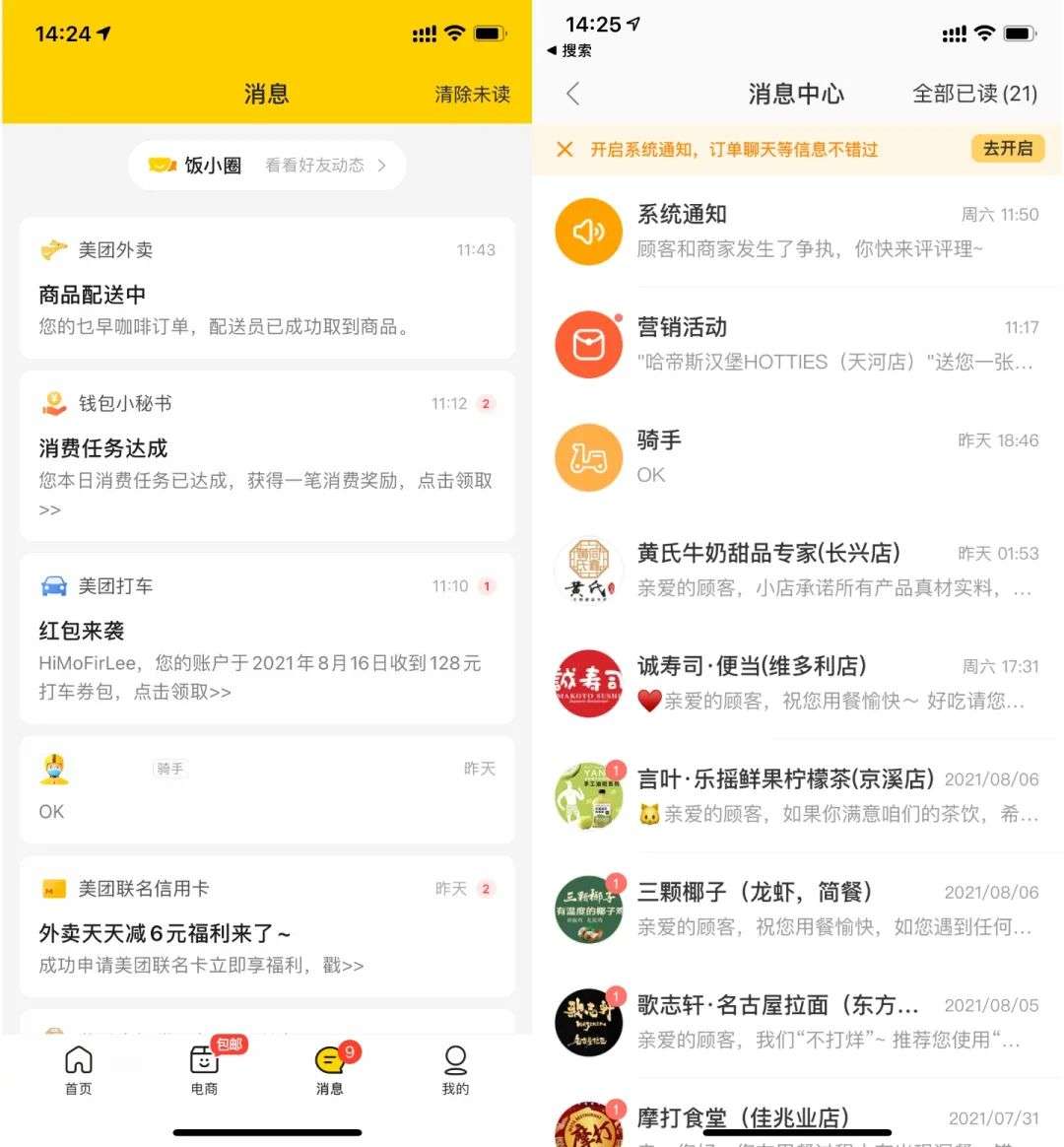Open the 营销活动 message row
The width and height of the screenshot is (1064, 1147).
pos(798,344)
